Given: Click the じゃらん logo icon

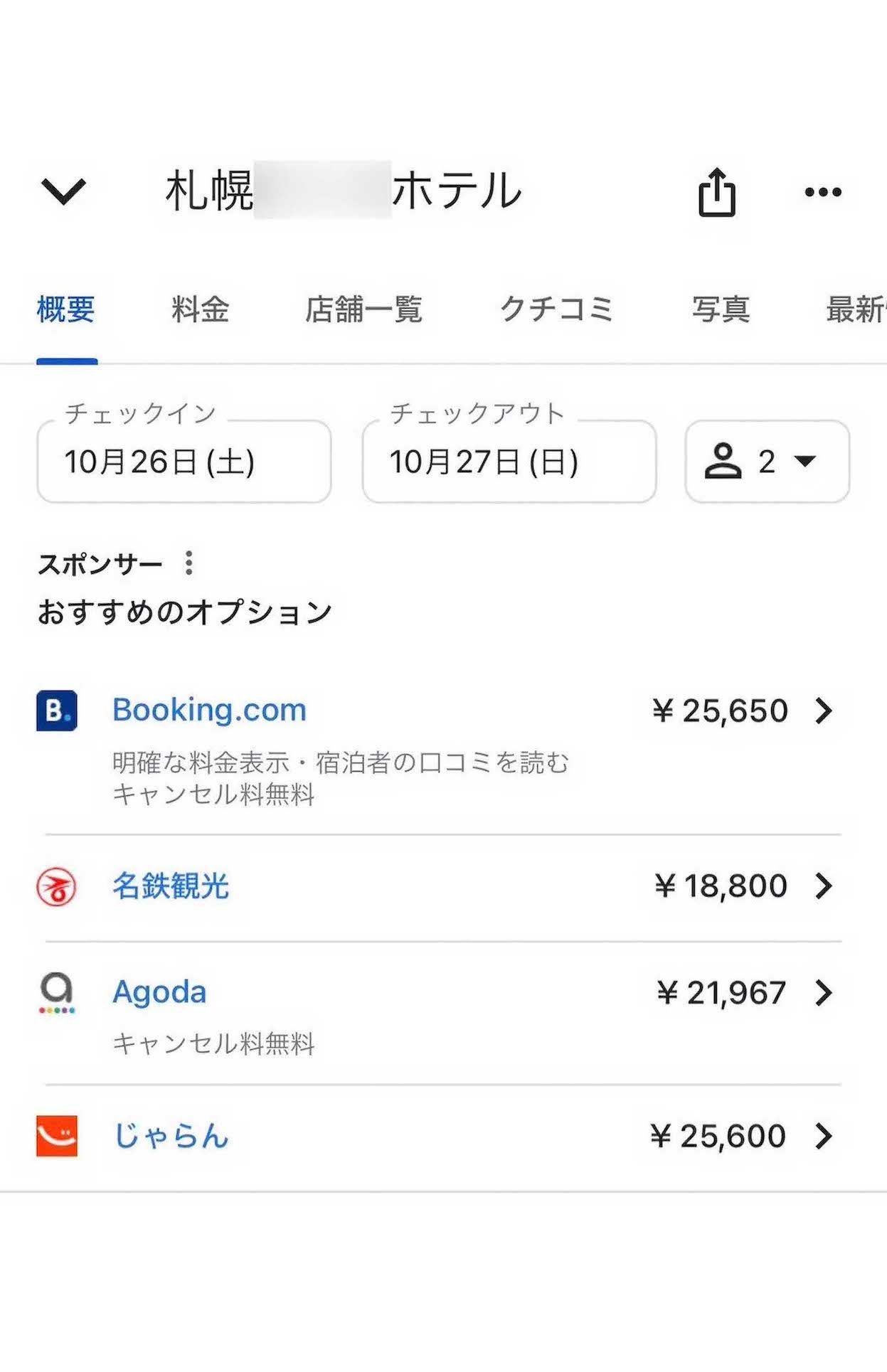Looking at the screenshot, I should 58,1137.
